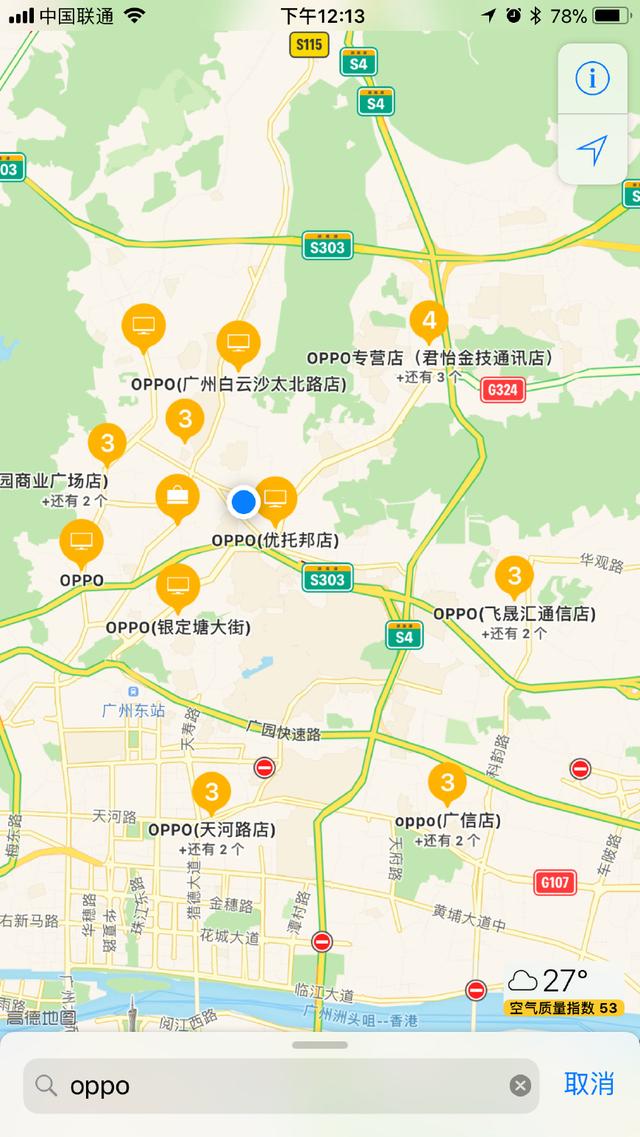Open the OPPO(天河路店) cluster pin
The height and width of the screenshot is (1137, 640).
[211, 793]
